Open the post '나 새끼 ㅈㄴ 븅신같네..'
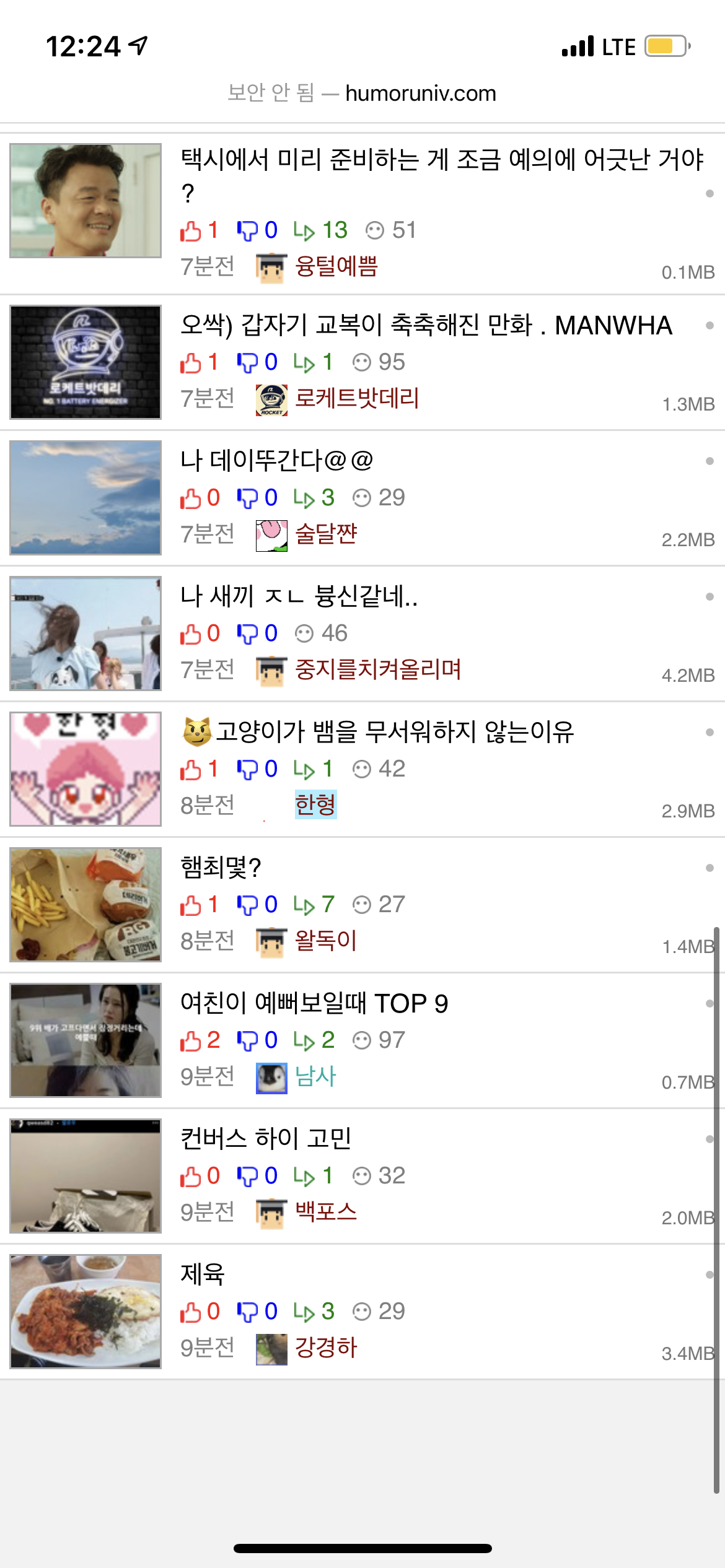The image size is (725, 1568). (299, 596)
